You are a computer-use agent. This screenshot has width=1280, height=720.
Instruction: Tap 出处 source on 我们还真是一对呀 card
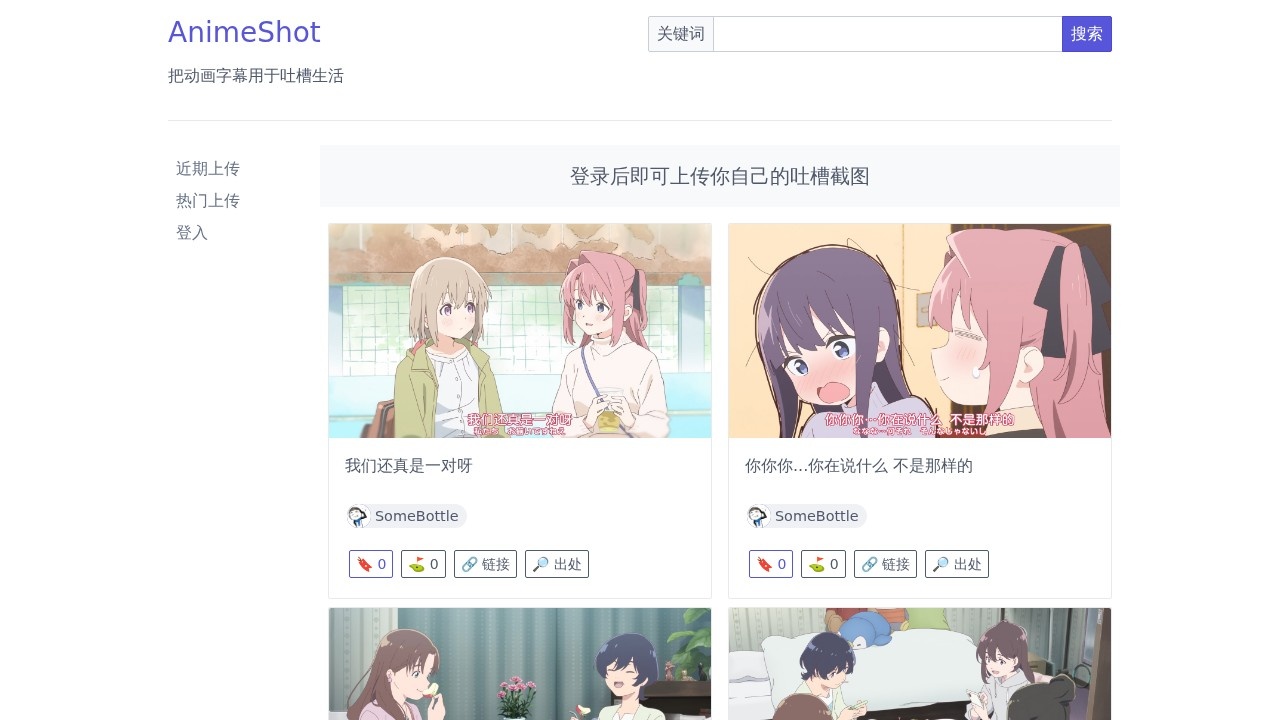(x=557, y=564)
